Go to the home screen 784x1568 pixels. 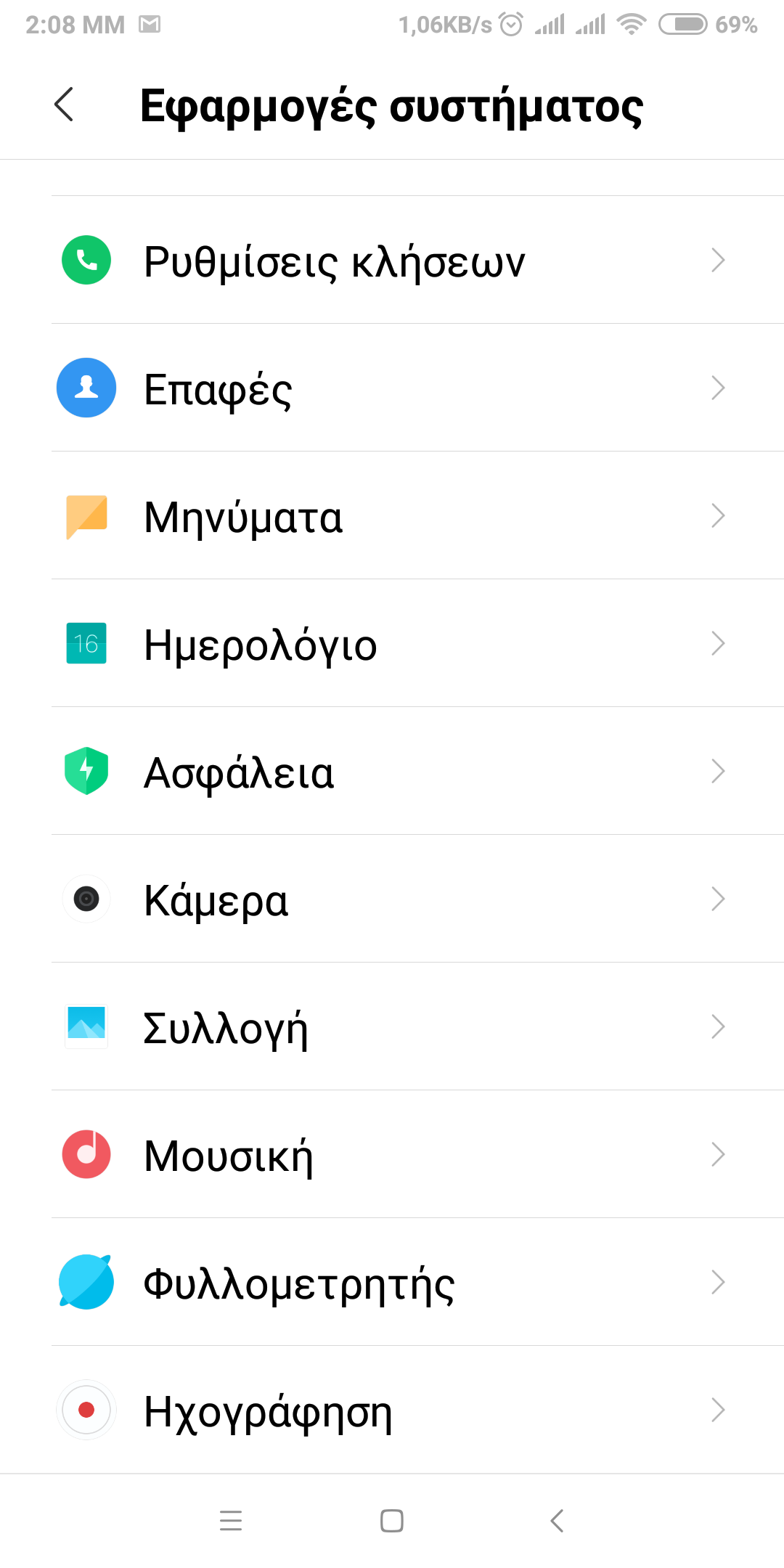tap(392, 1520)
